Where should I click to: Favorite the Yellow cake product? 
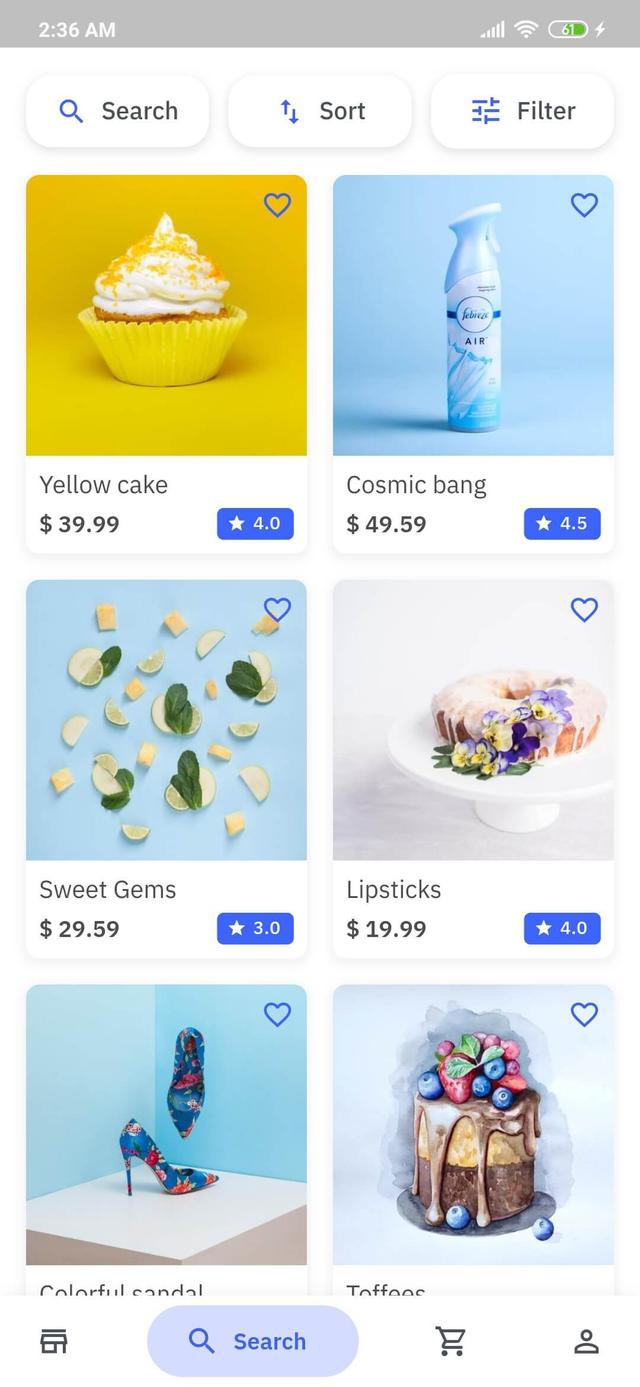tap(277, 205)
